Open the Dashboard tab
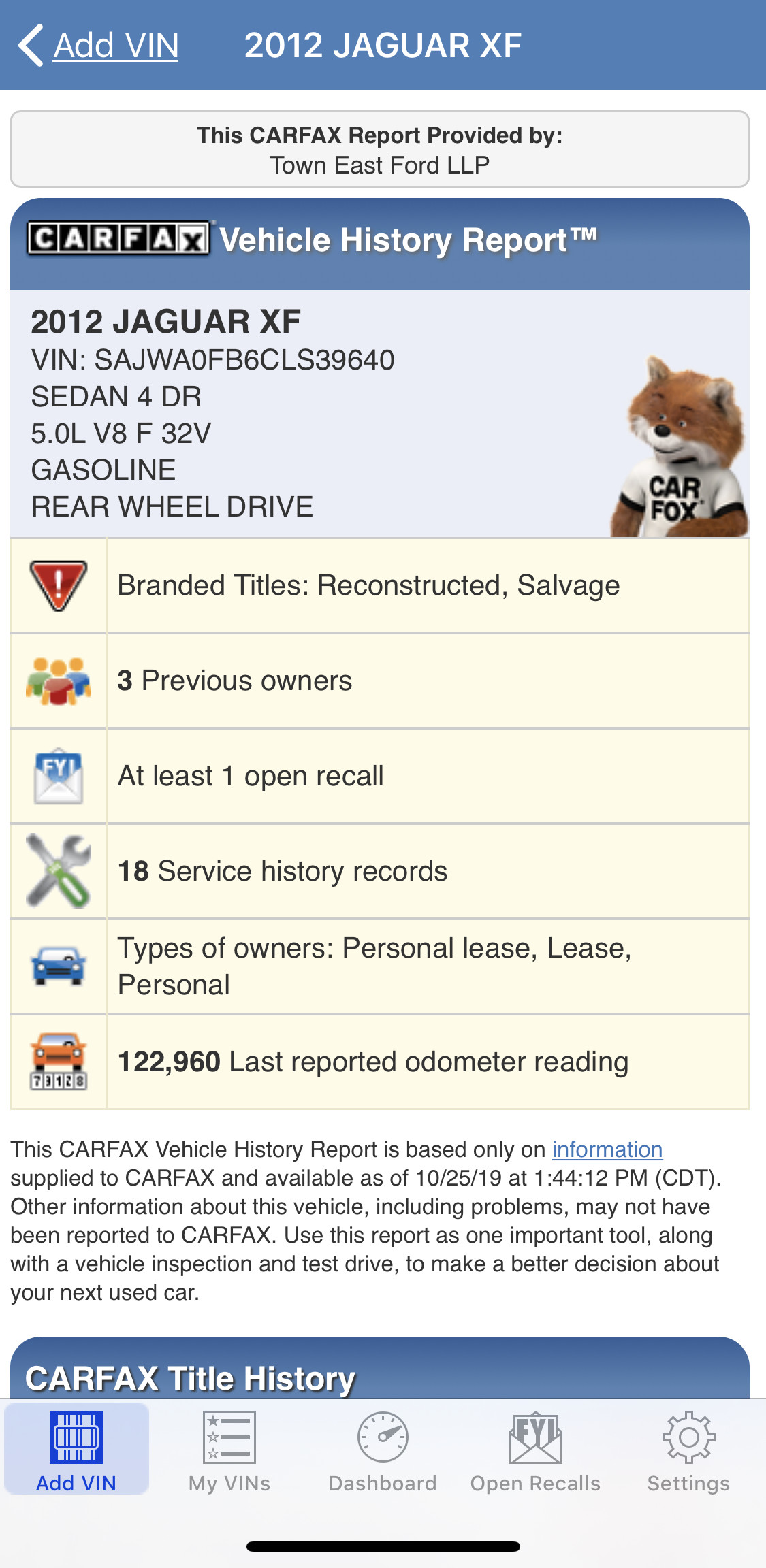 click(383, 1450)
